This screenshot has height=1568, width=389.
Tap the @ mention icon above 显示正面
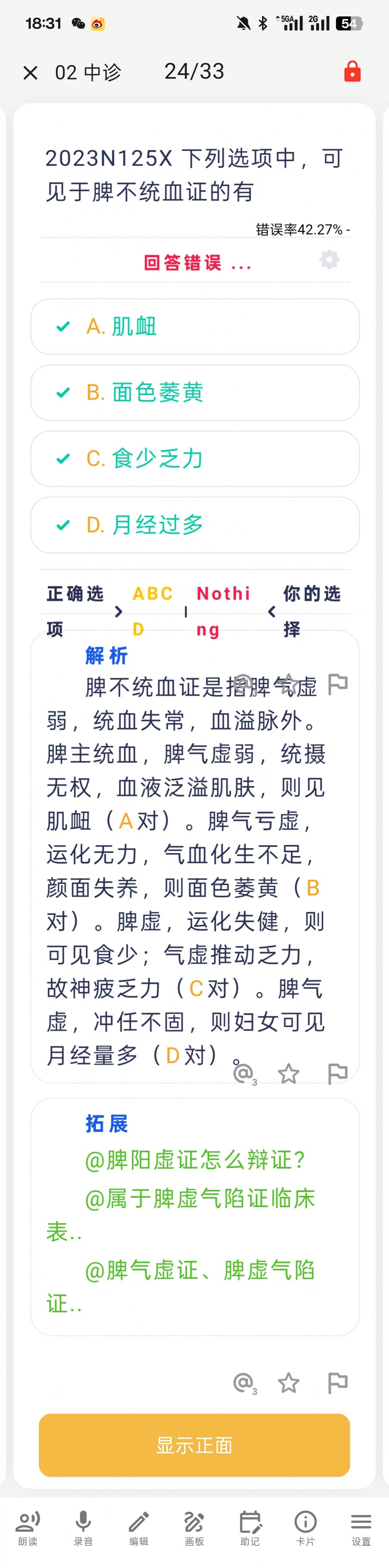(x=243, y=1383)
